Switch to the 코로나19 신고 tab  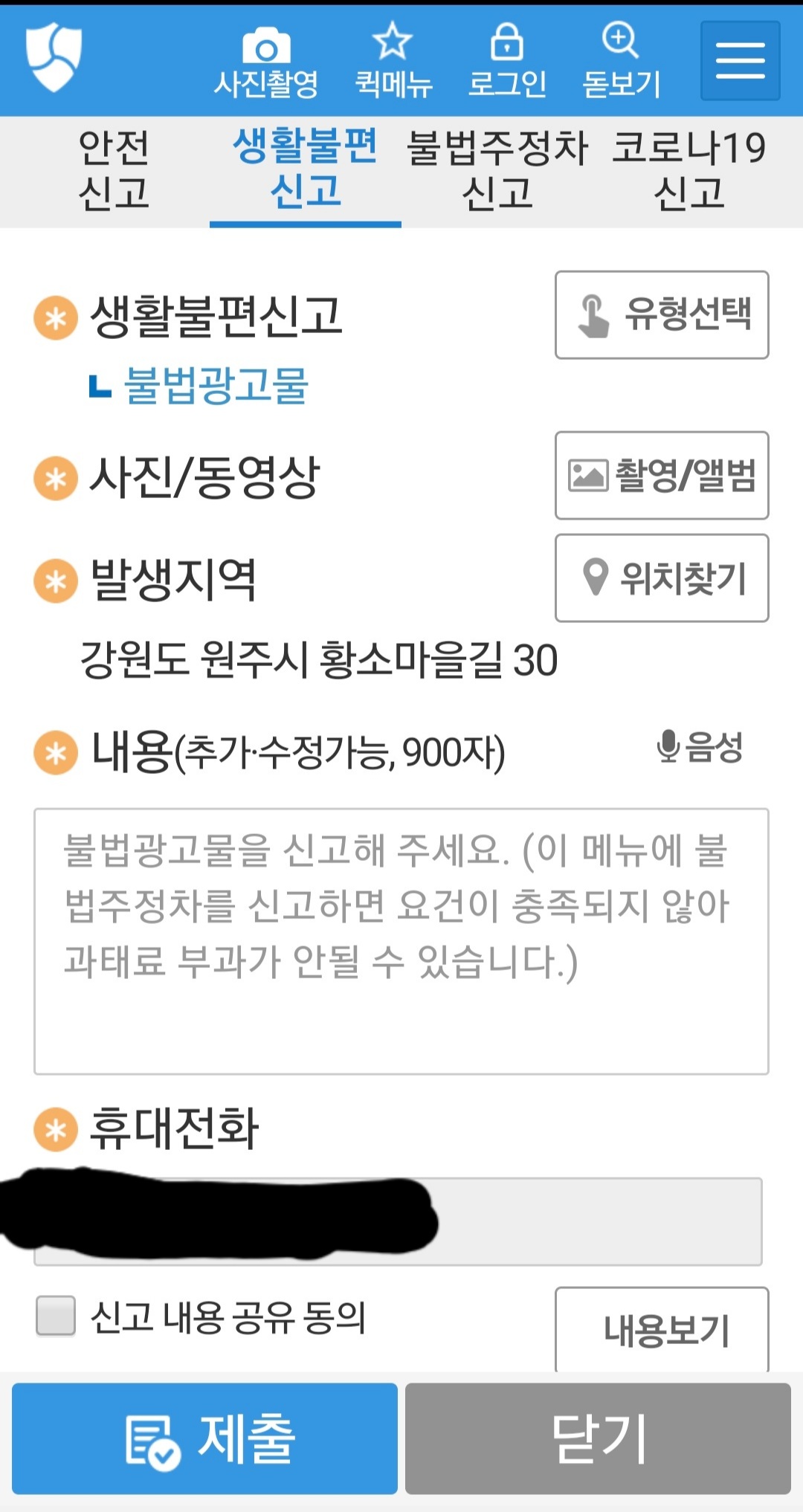point(689,171)
